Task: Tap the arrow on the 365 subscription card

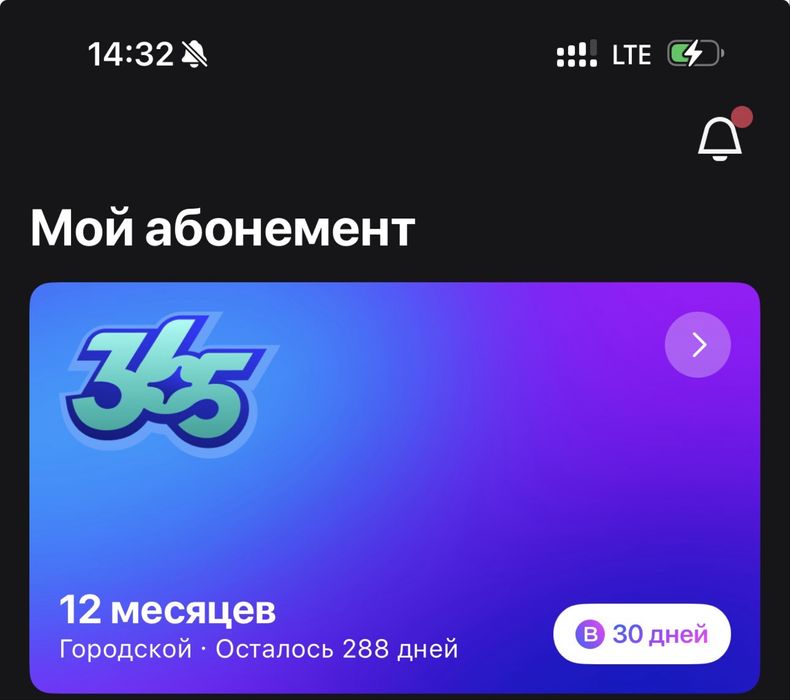Action: point(698,345)
